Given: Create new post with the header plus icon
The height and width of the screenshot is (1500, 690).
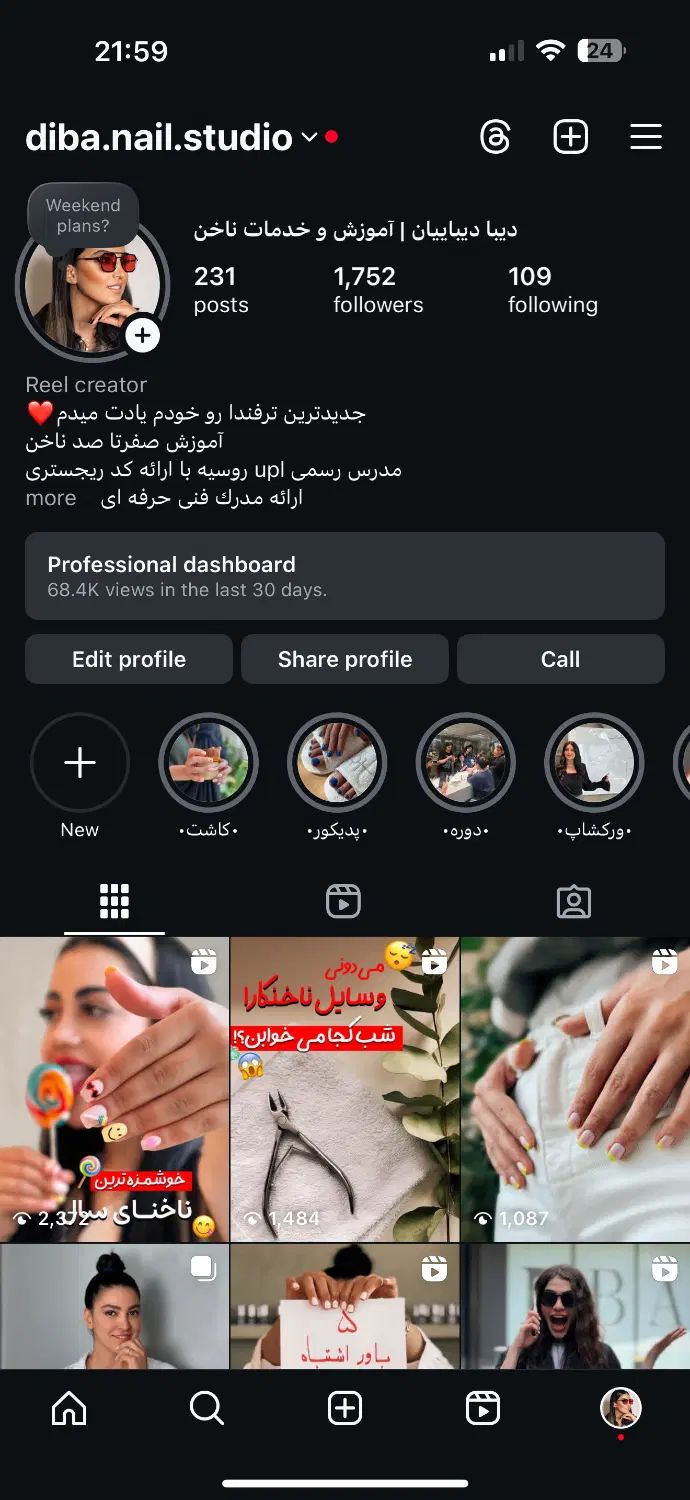Looking at the screenshot, I should [570, 137].
